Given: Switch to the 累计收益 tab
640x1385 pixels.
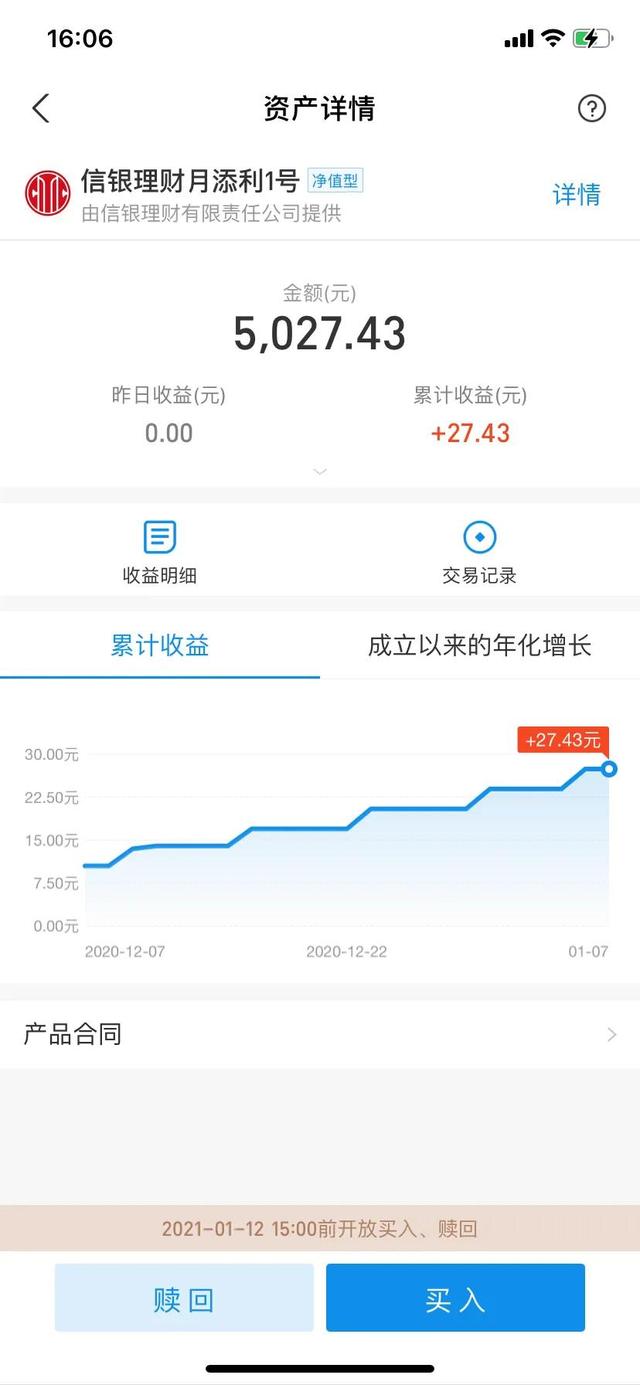Looking at the screenshot, I should point(160,646).
